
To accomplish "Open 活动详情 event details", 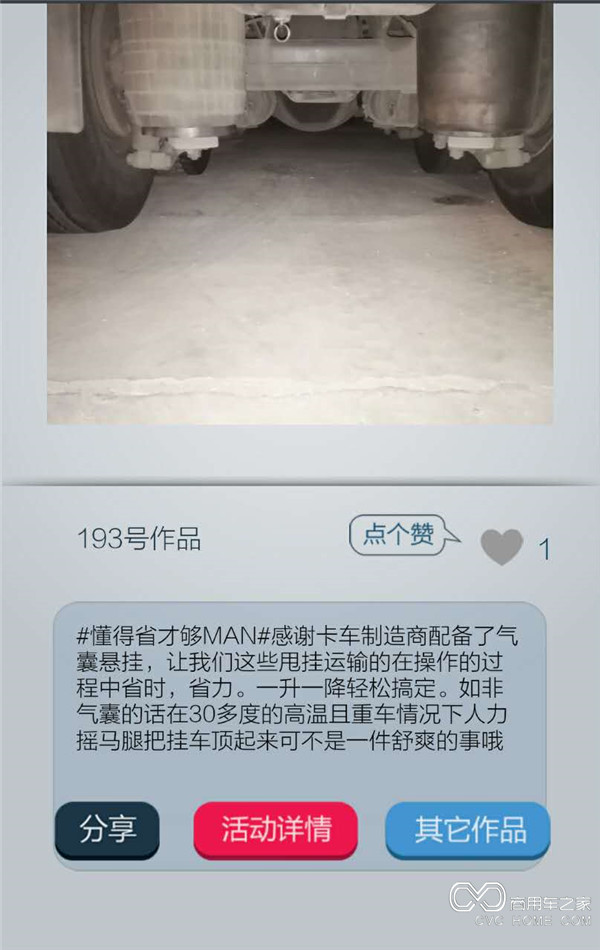I will [x=275, y=829].
